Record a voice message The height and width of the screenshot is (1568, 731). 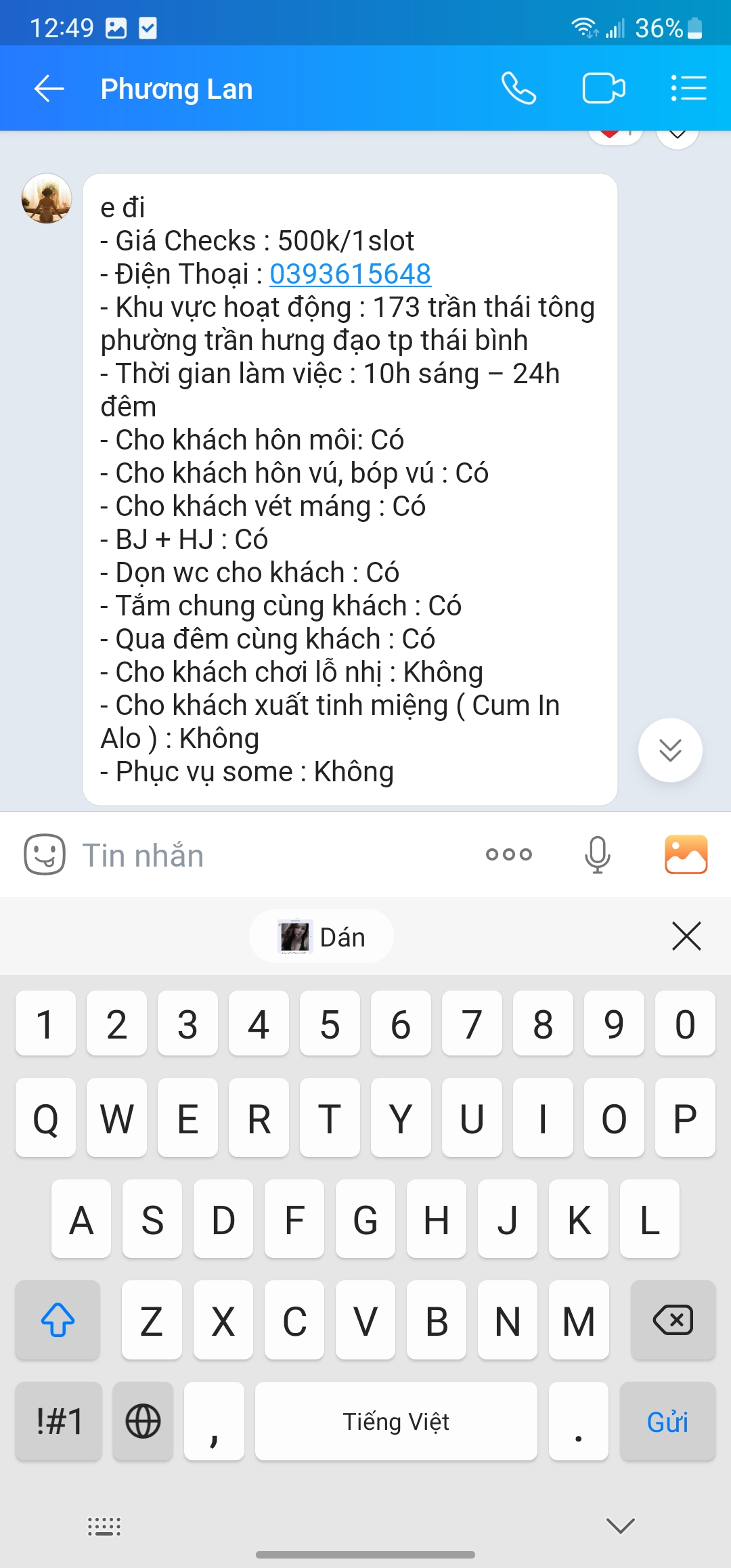click(x=597, y=854)
